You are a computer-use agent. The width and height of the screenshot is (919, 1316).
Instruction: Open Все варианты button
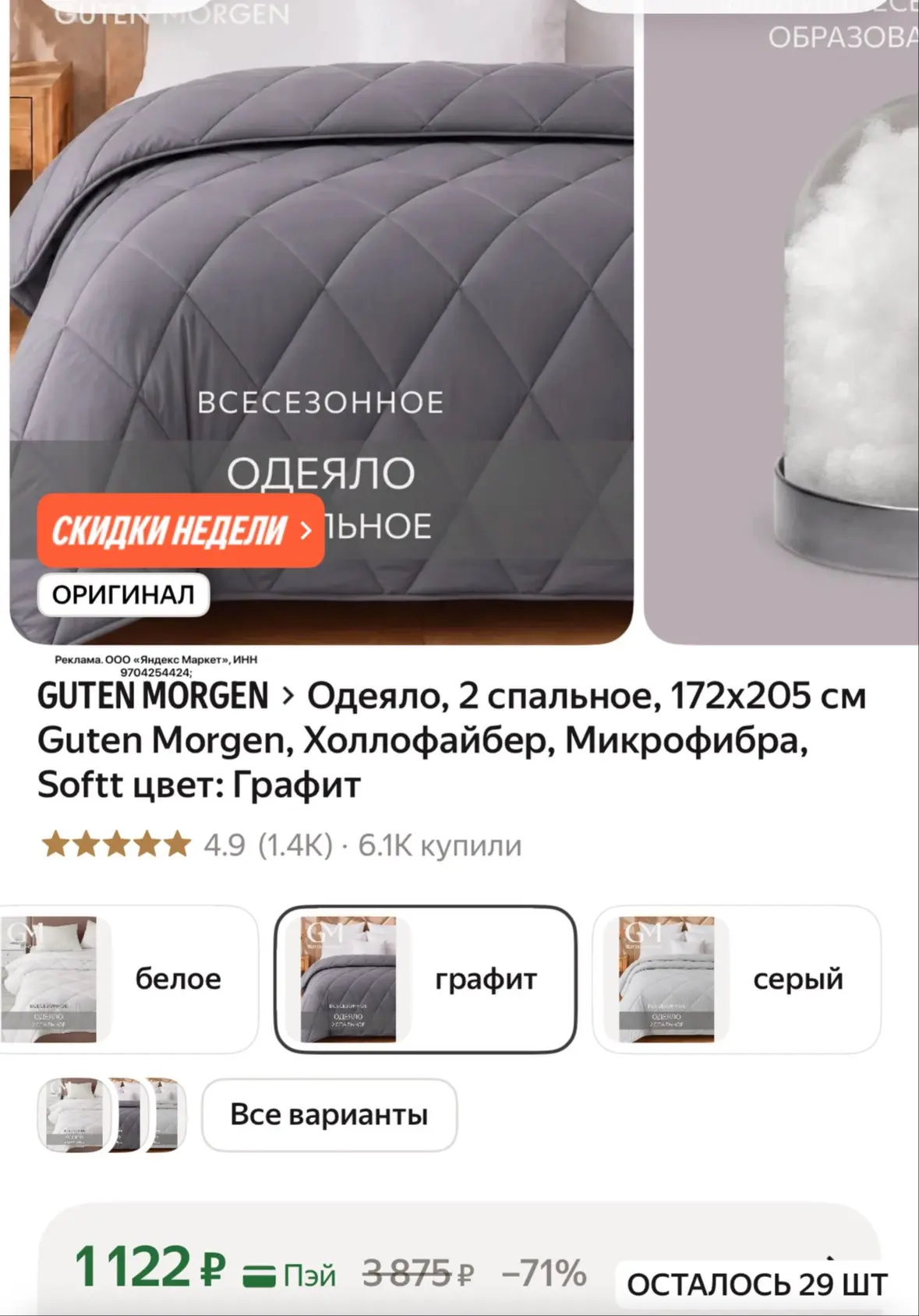329,1115
